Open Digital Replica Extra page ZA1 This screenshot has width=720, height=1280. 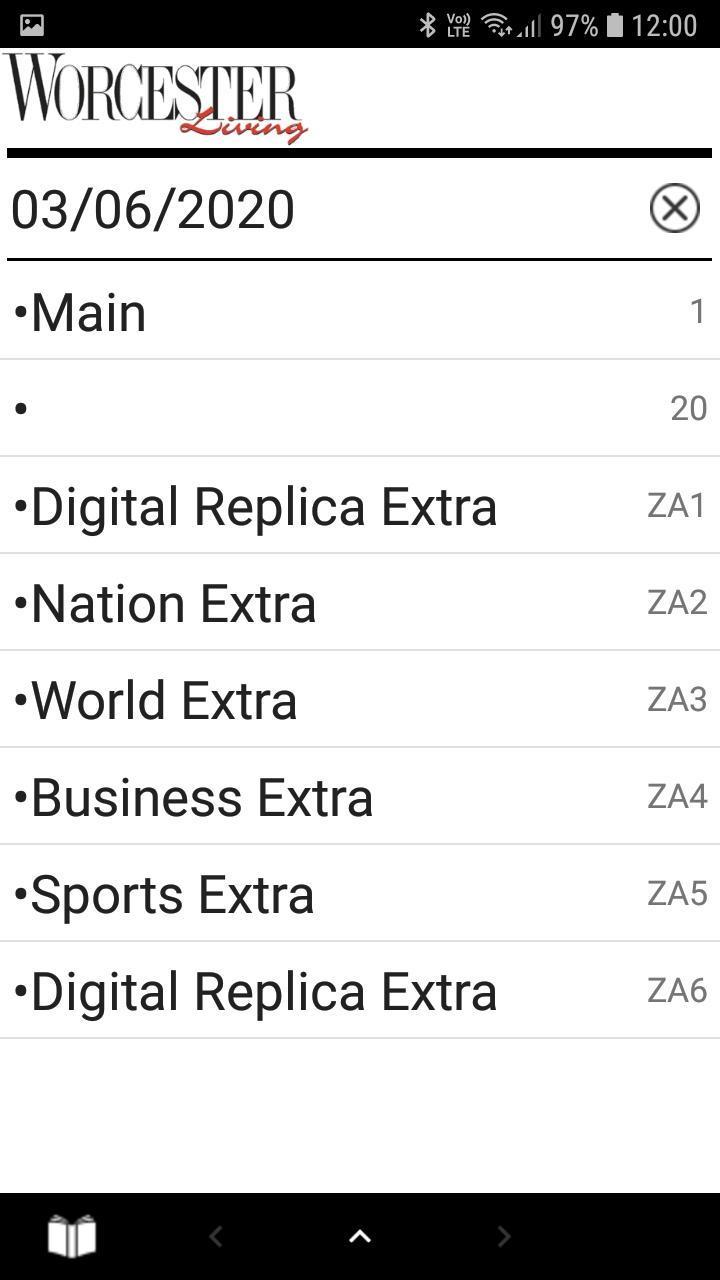coord(360,506)
